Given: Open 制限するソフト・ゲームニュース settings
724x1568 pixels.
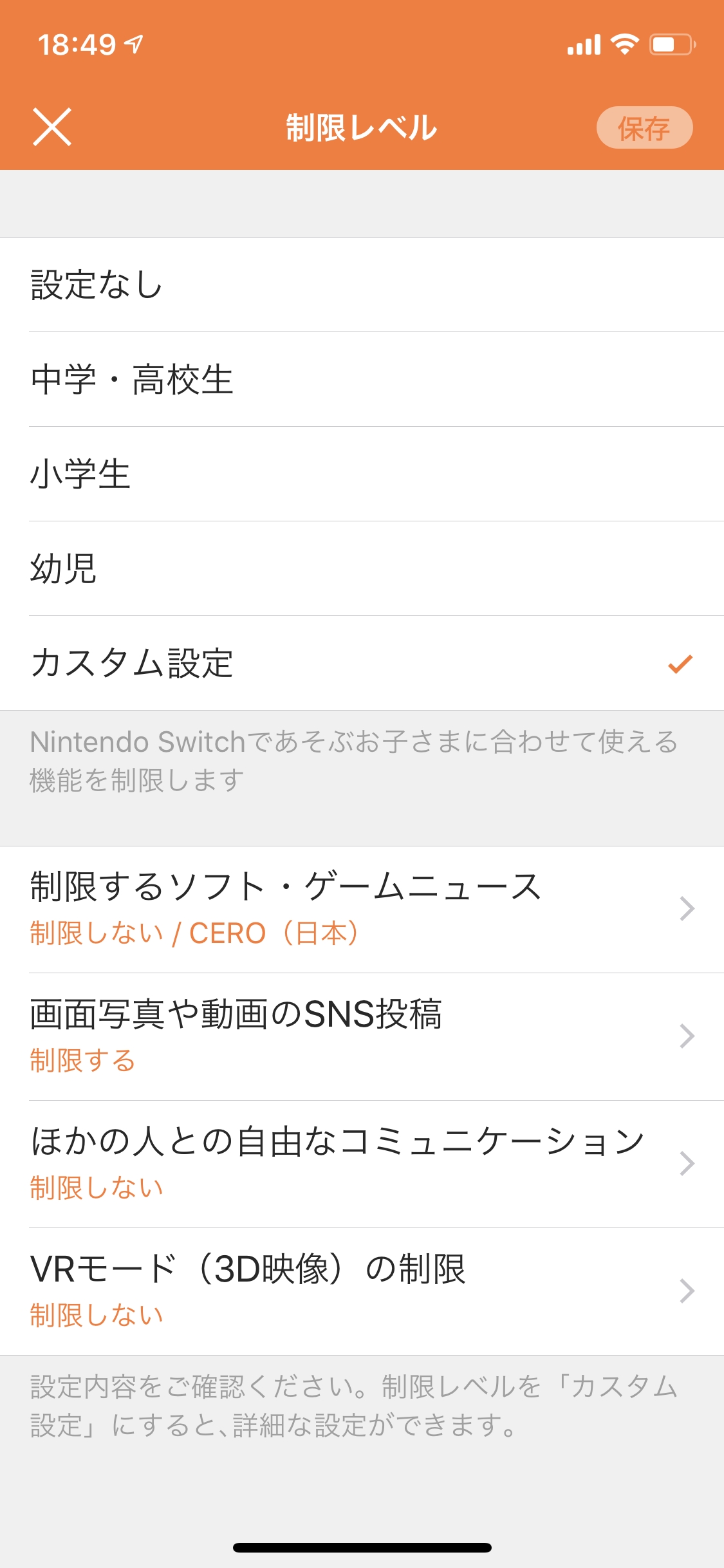Looking at the screenshot, I should pyautogui.click(x=362, y=909).
